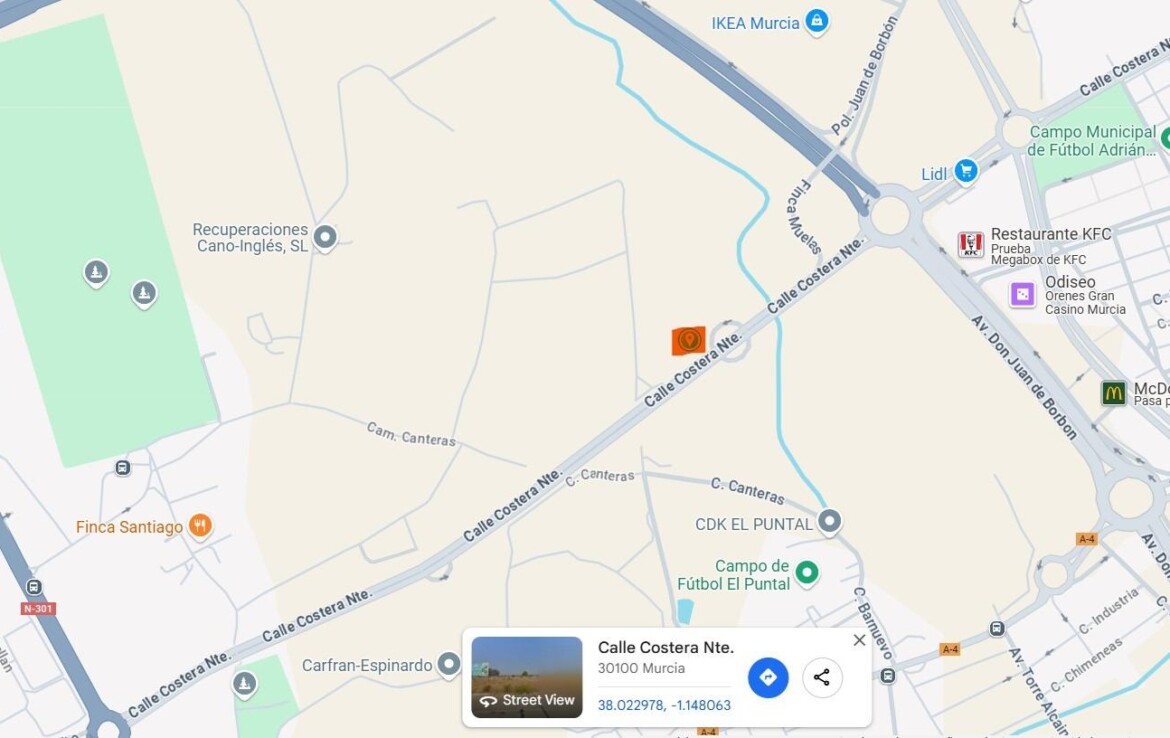This screenshot has width=1170, height=738.
Task: Select the Lidl shopping marker
Action: (x=965, y=172)
